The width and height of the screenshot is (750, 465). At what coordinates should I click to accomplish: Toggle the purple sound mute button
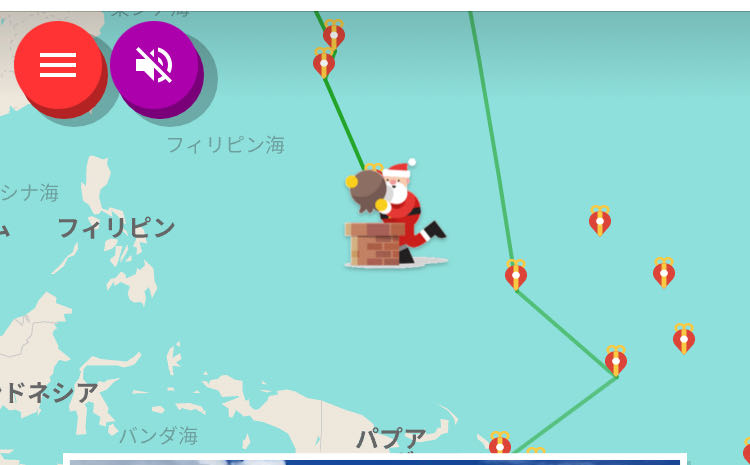point(154,65)
